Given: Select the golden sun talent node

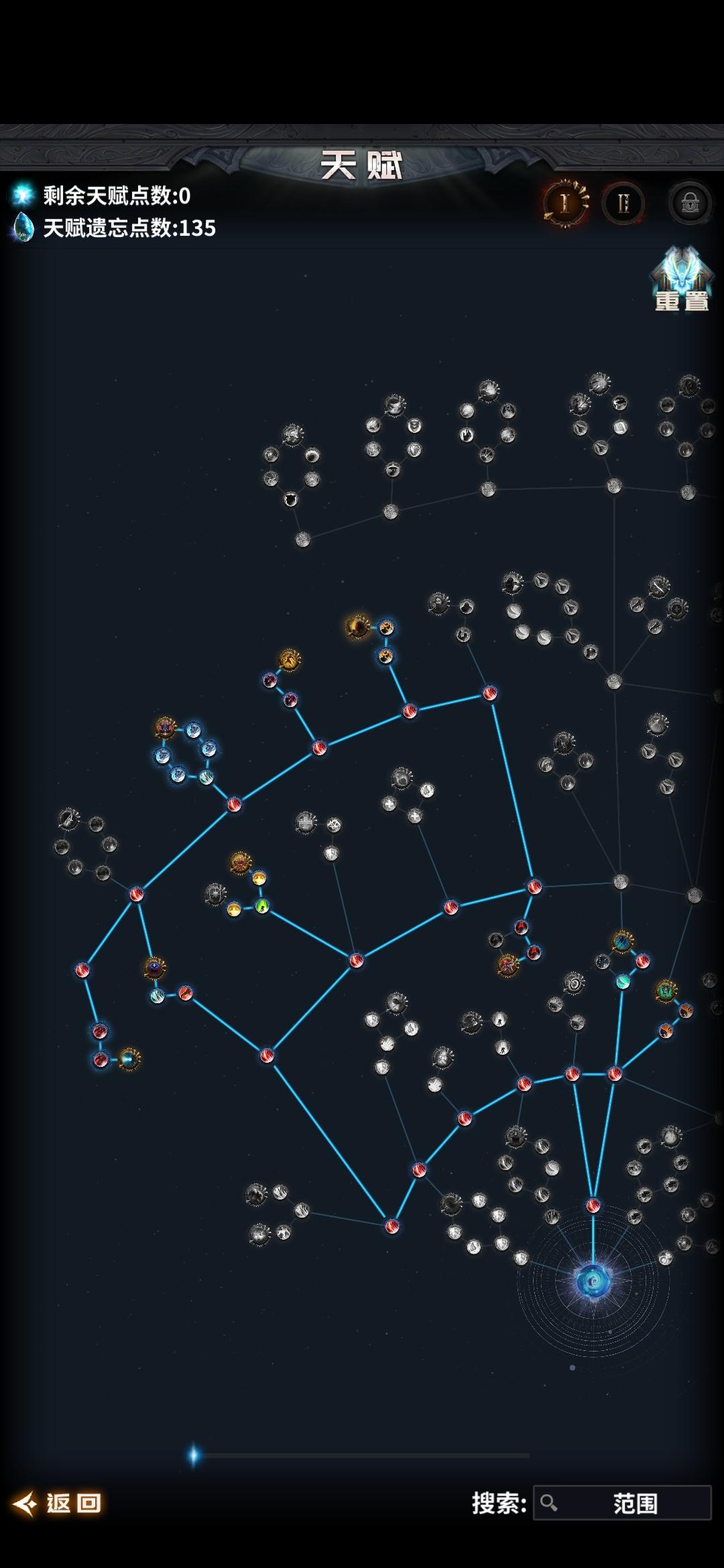Looking at the screenshot, I should click(240, 864).
